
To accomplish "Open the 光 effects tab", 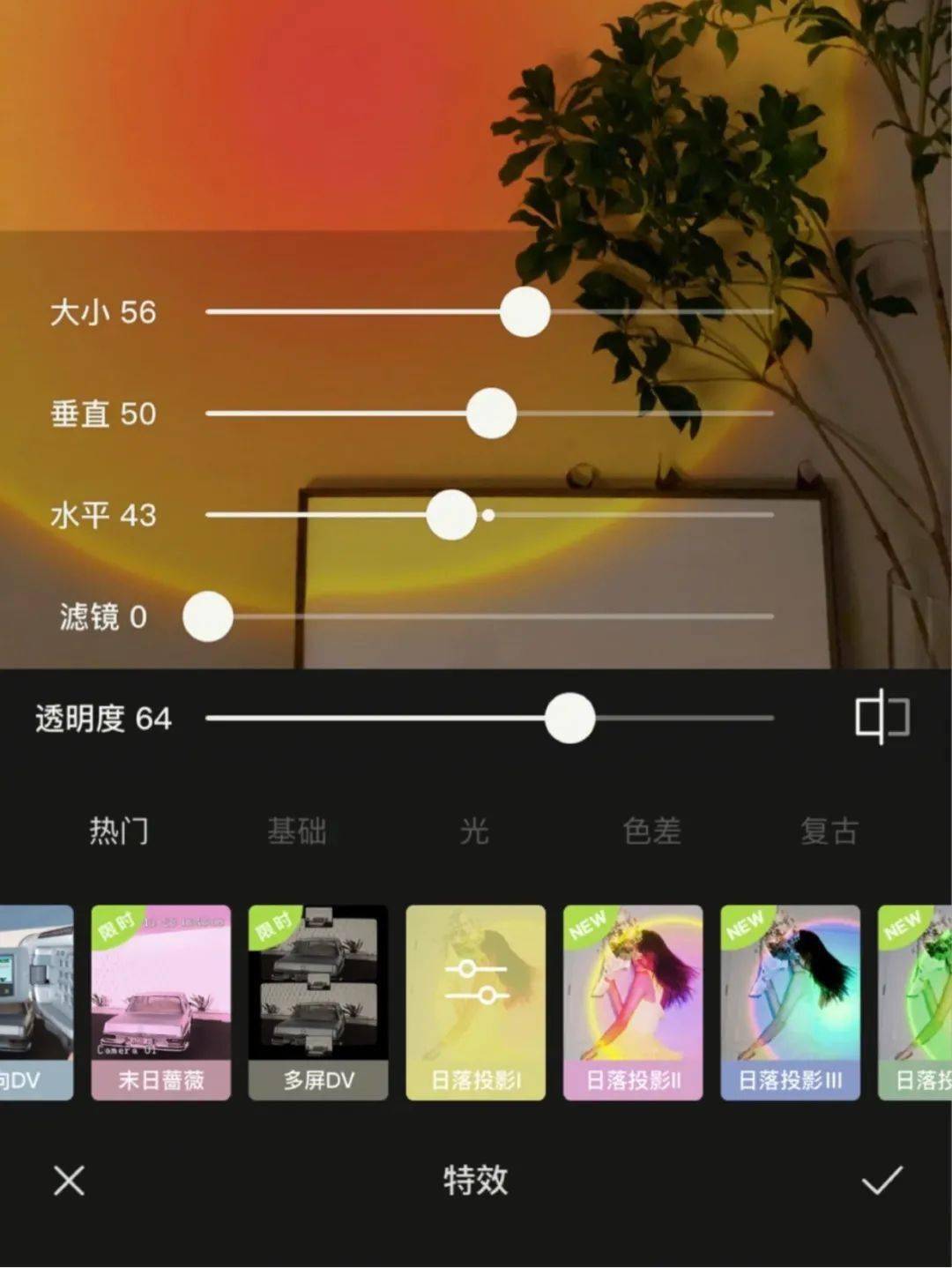I will point(474,831).
